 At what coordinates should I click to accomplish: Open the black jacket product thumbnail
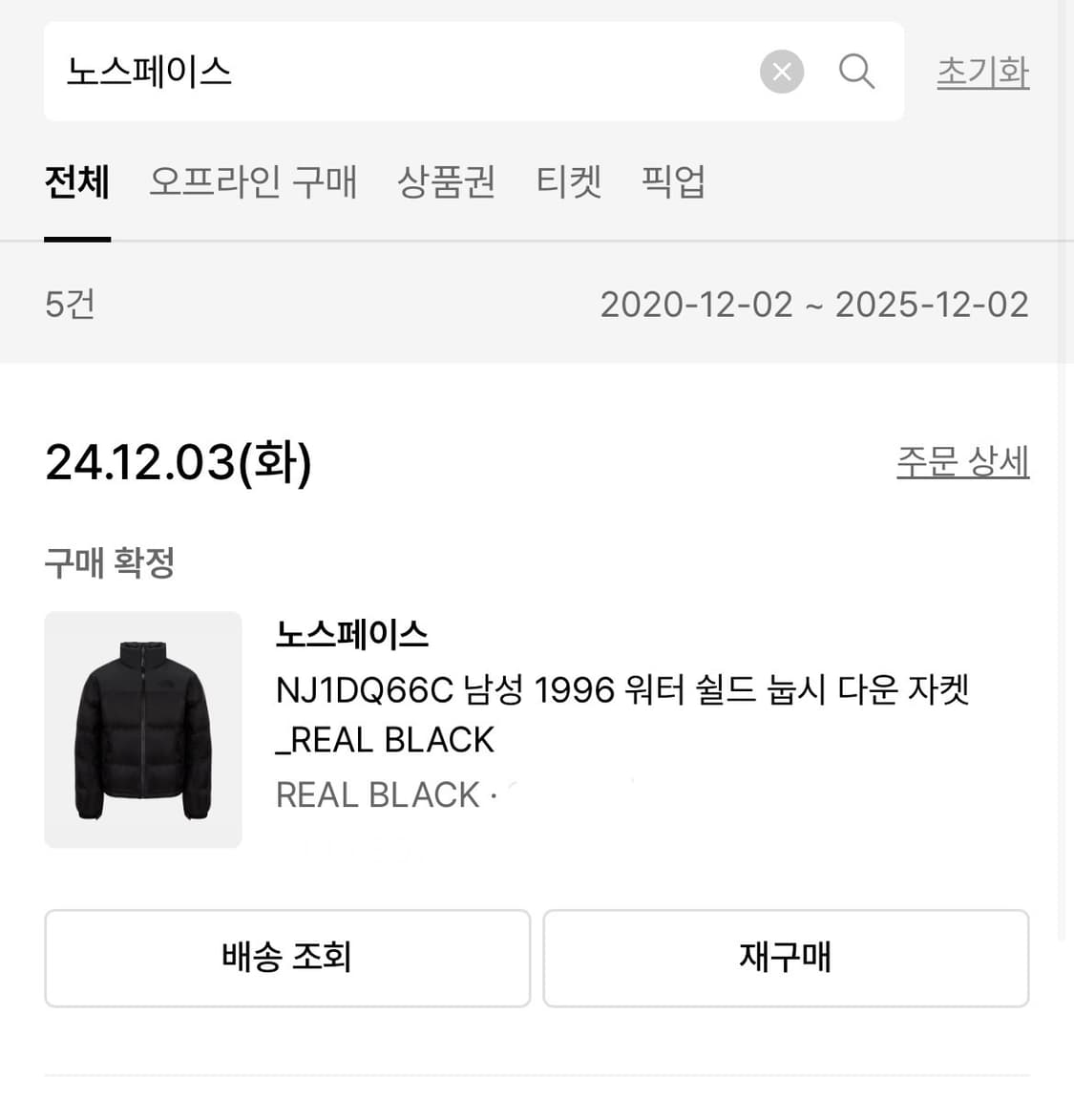tap(142, 729)
